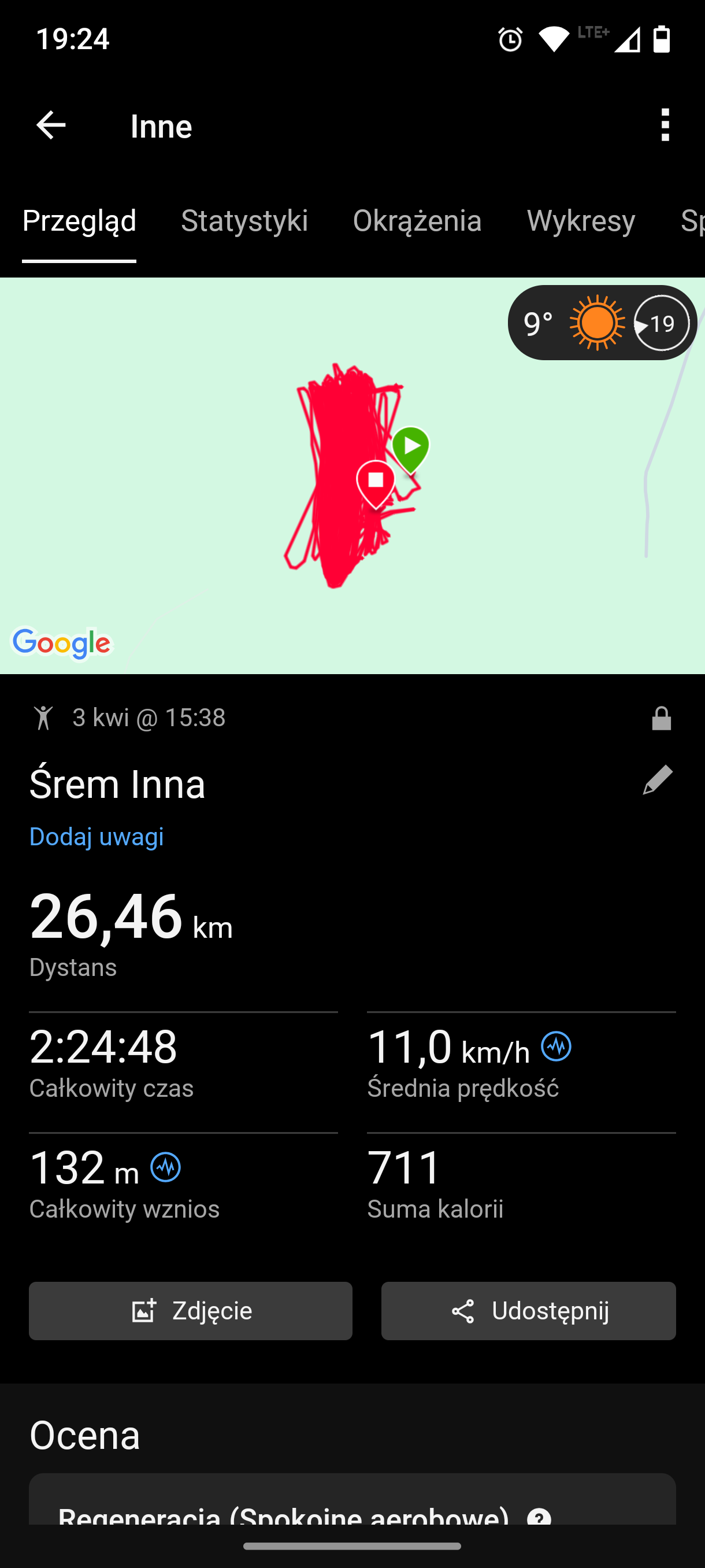Viewport: 705px width, 1568px height.
Task: Select the Przegląd tab
Action: pyautogui.click(x=80, y=221)
